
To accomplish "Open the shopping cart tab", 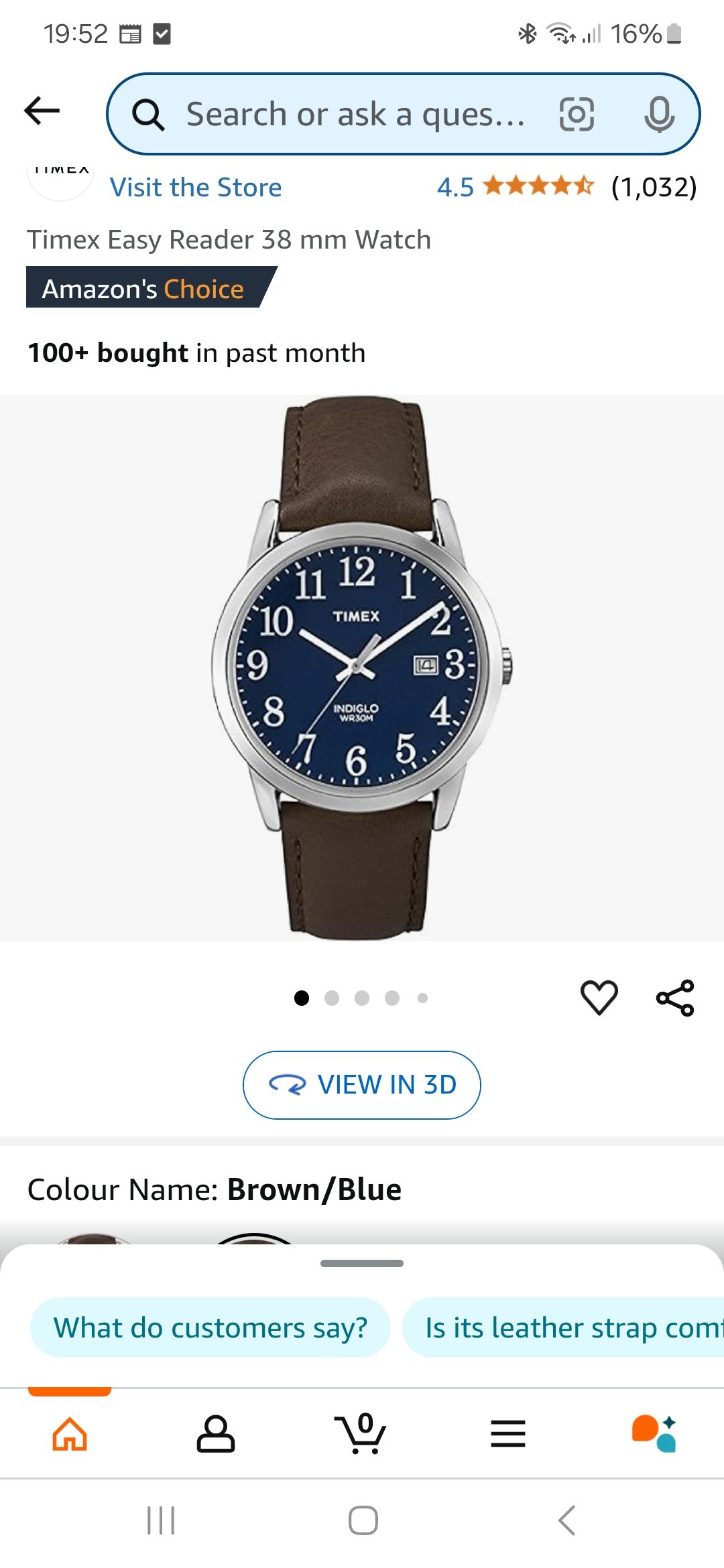I will 361,1433.
